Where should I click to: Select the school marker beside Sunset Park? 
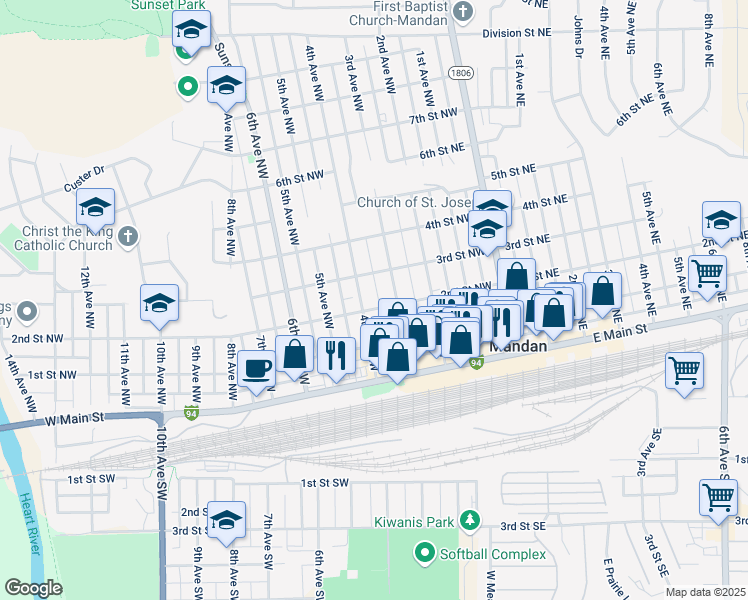[x=190, y=31]
